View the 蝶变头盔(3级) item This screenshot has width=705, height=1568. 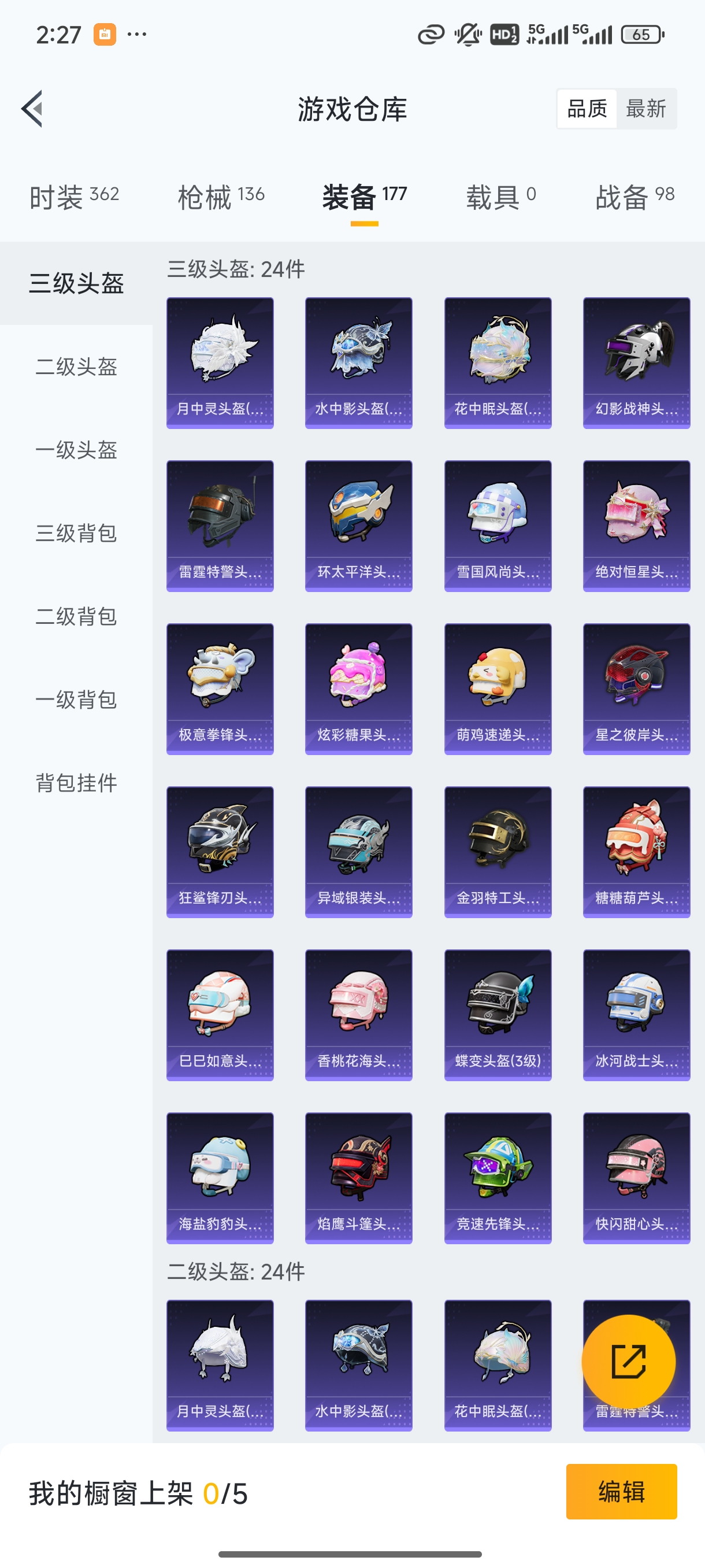tap(498, 1015)
